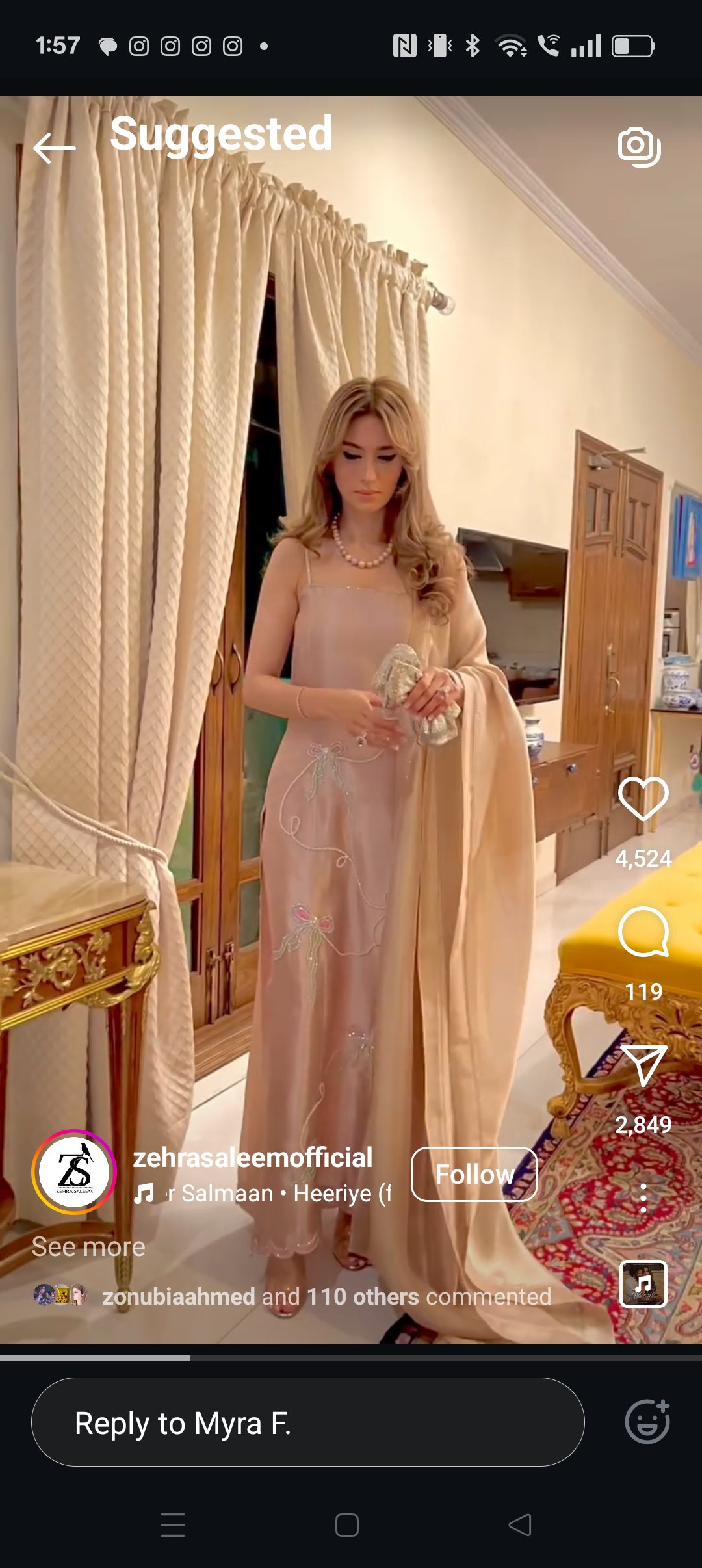Share this reel via the paper plane icon
702x1568 pixels.
[x=643, y=1065]
